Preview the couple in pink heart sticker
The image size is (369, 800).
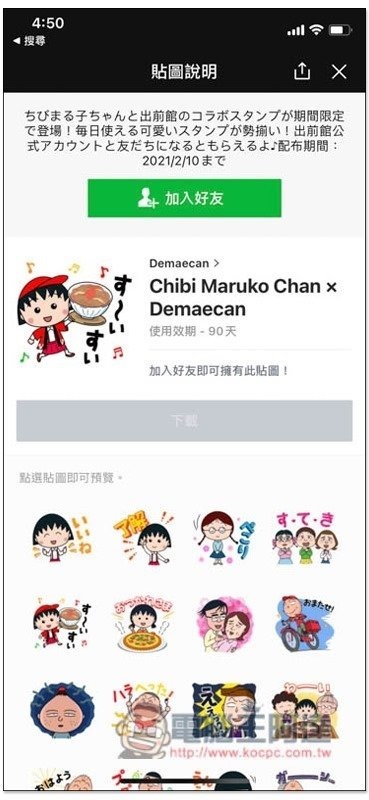(225, 623)
